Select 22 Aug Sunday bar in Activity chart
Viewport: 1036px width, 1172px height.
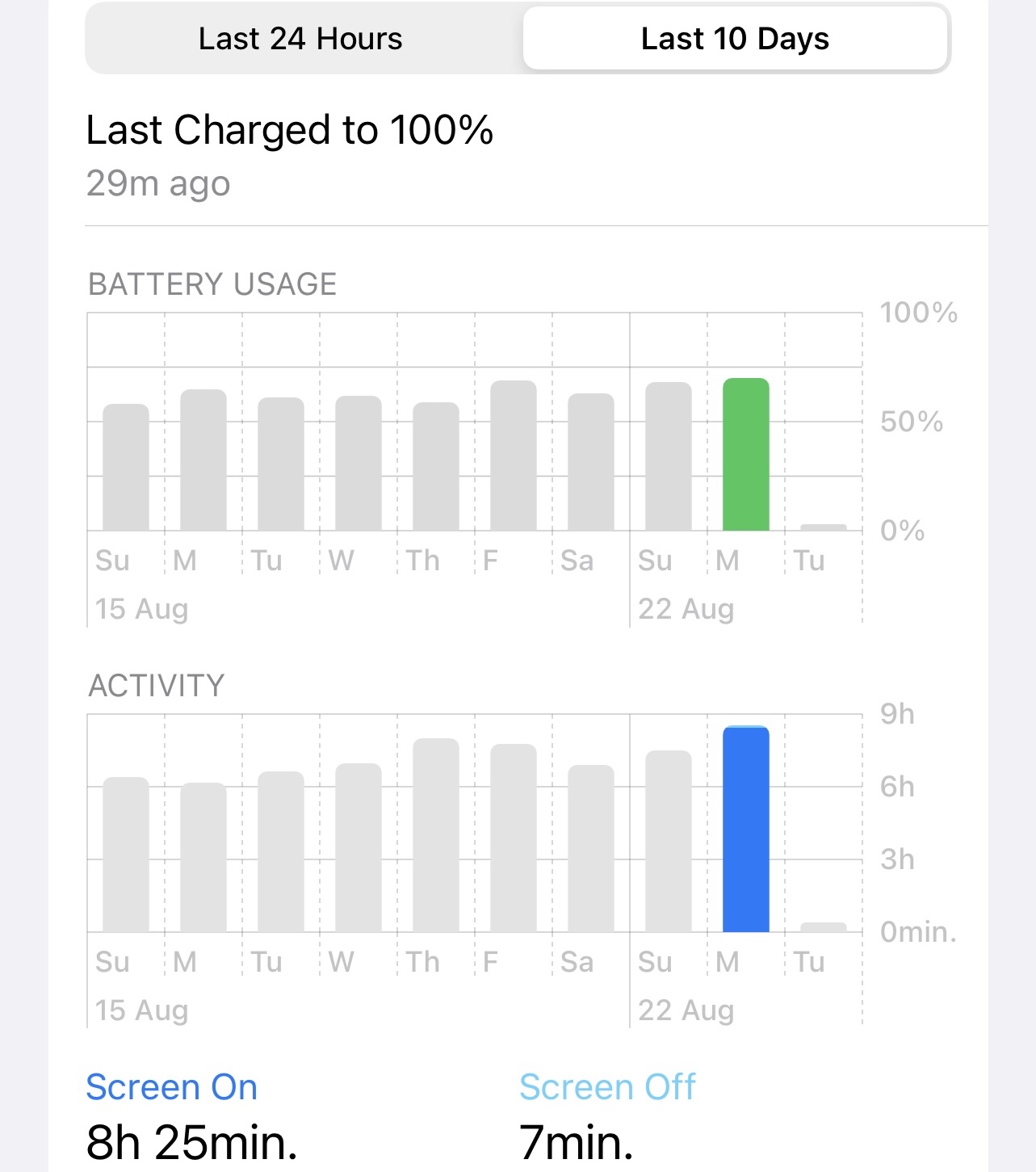click(x=669, y=841)
